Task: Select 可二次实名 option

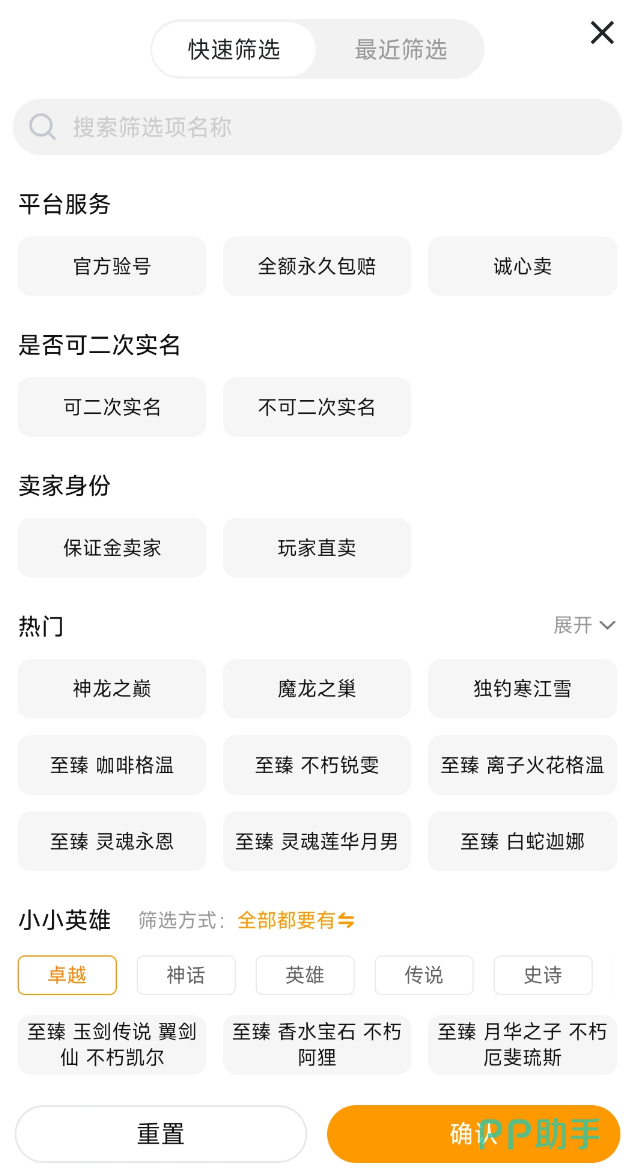Action: pyautogui.click(x=112, y=407)
